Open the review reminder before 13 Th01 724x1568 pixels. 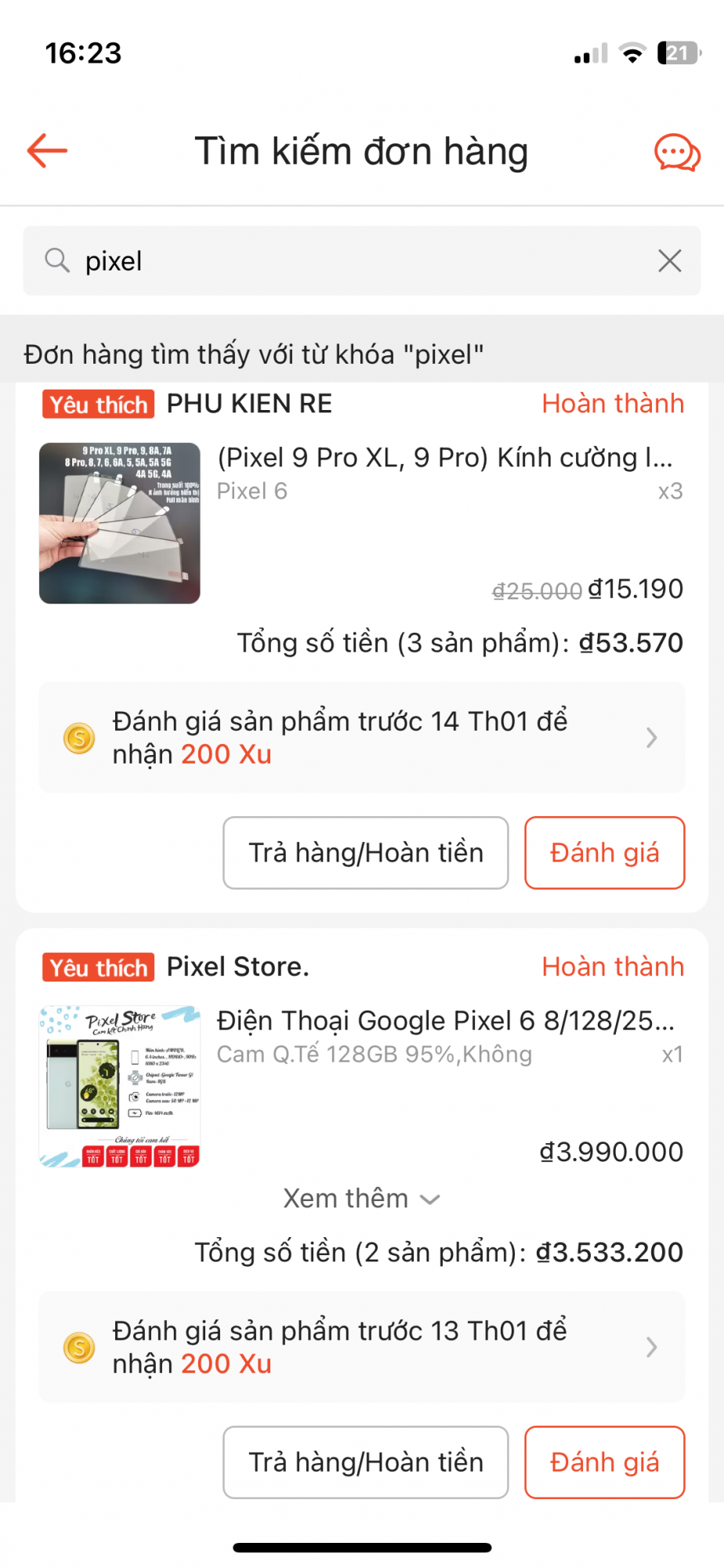(361, 1347)
